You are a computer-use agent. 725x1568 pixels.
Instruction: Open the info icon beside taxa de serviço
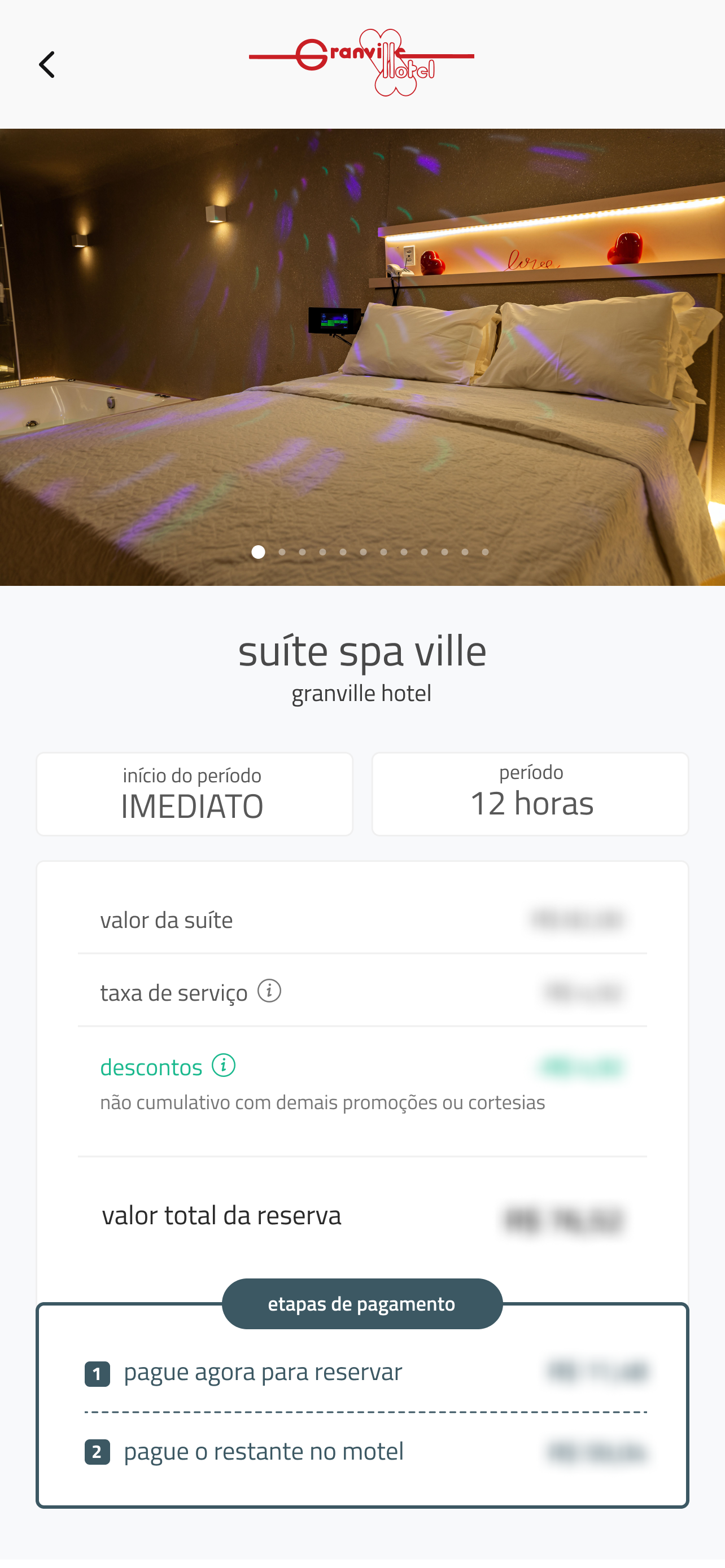coord(269,991)
